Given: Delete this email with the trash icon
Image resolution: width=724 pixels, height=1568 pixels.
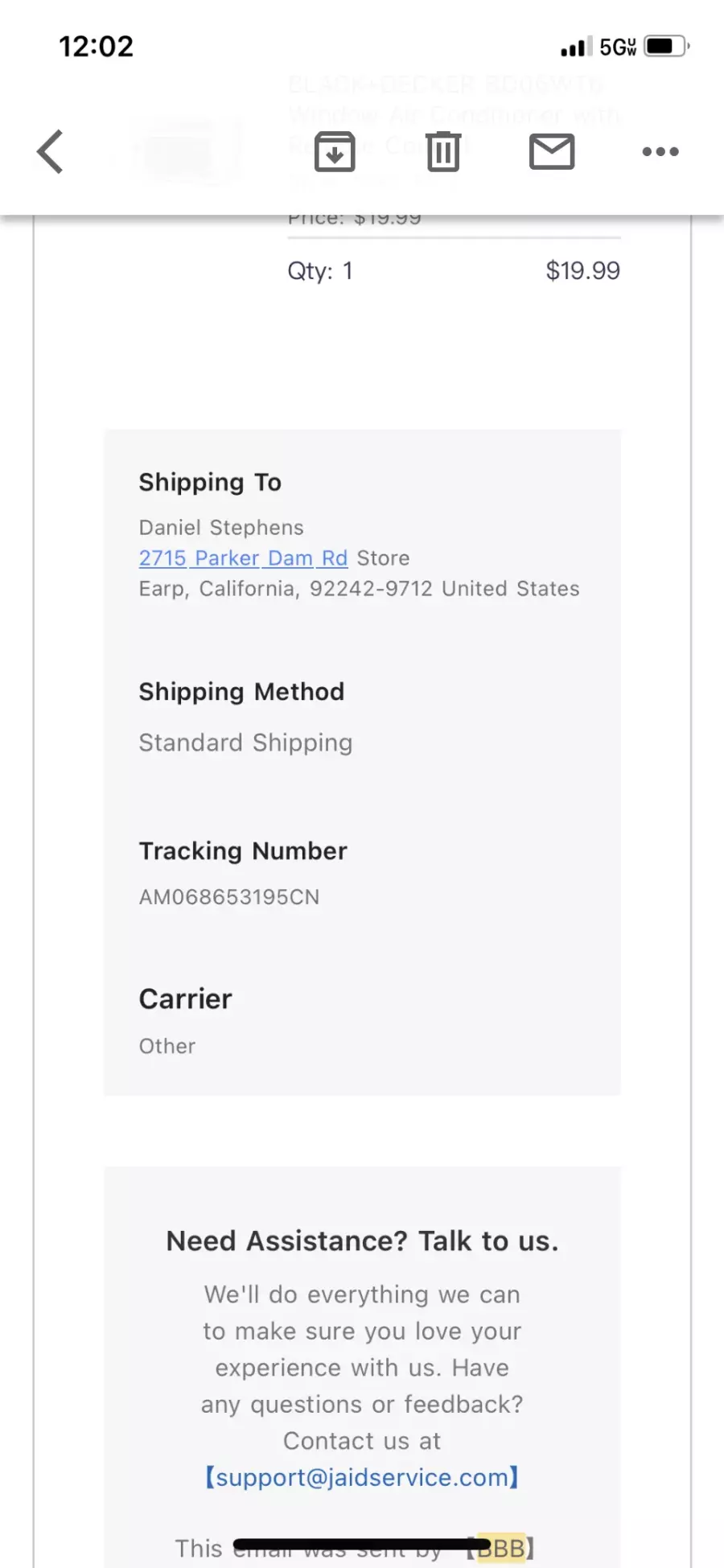Looking at the screenshot, I should coord(443,151).
